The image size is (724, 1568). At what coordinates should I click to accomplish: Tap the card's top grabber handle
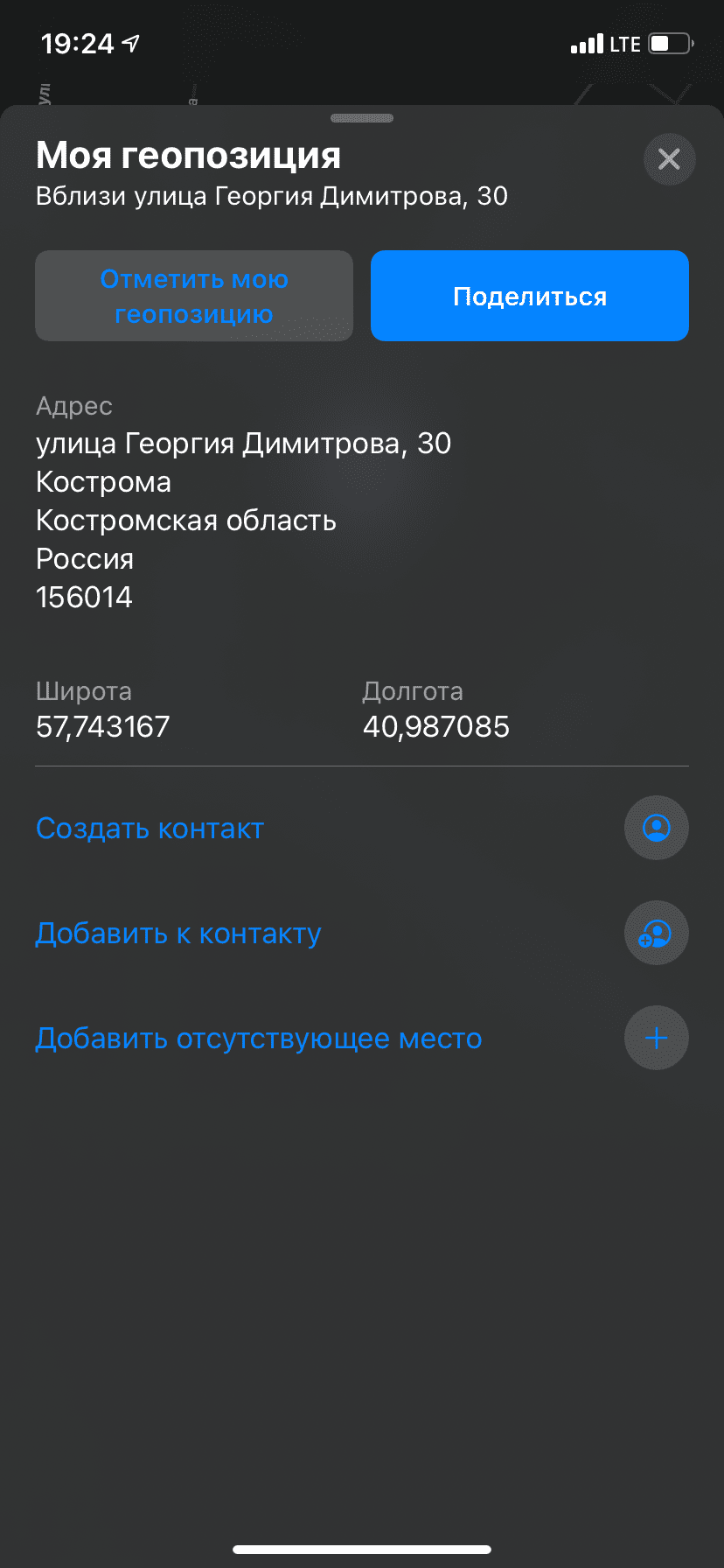[362, 118]
